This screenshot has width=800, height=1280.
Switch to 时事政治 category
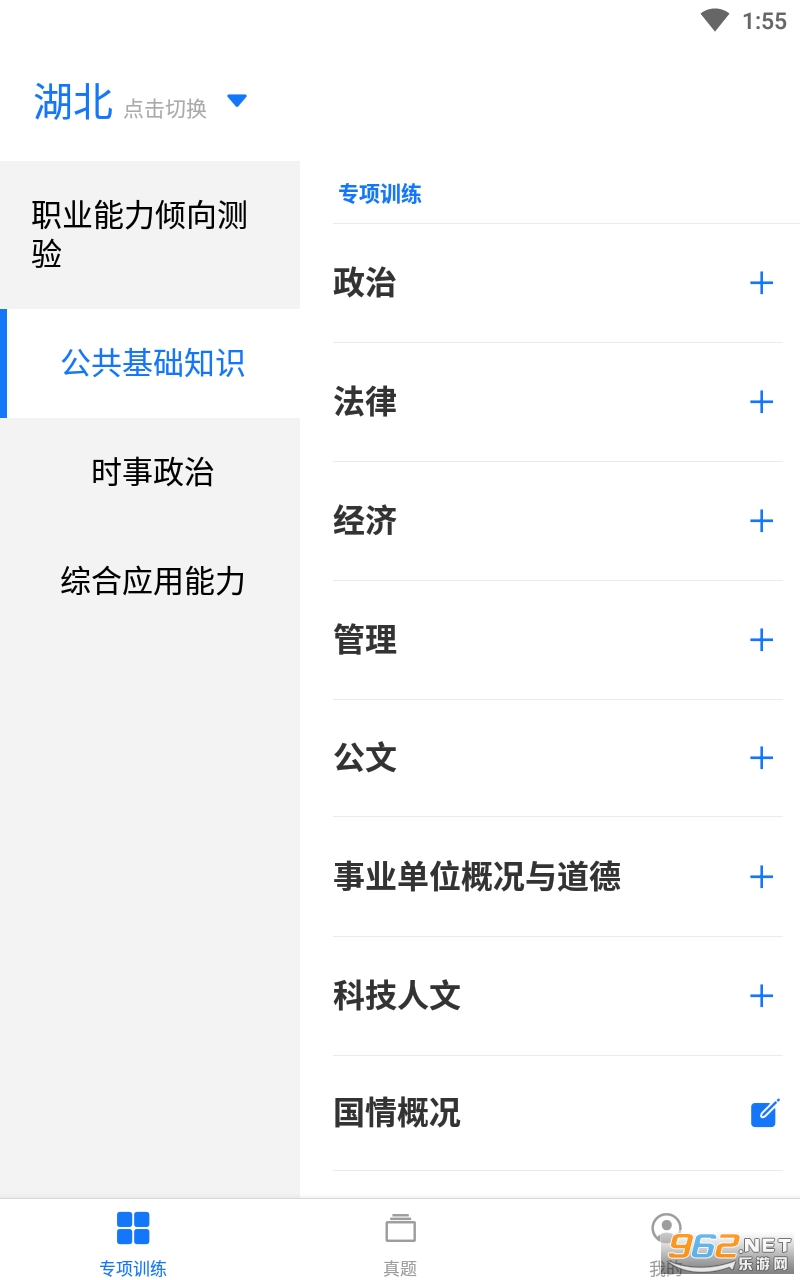point(150,472)
